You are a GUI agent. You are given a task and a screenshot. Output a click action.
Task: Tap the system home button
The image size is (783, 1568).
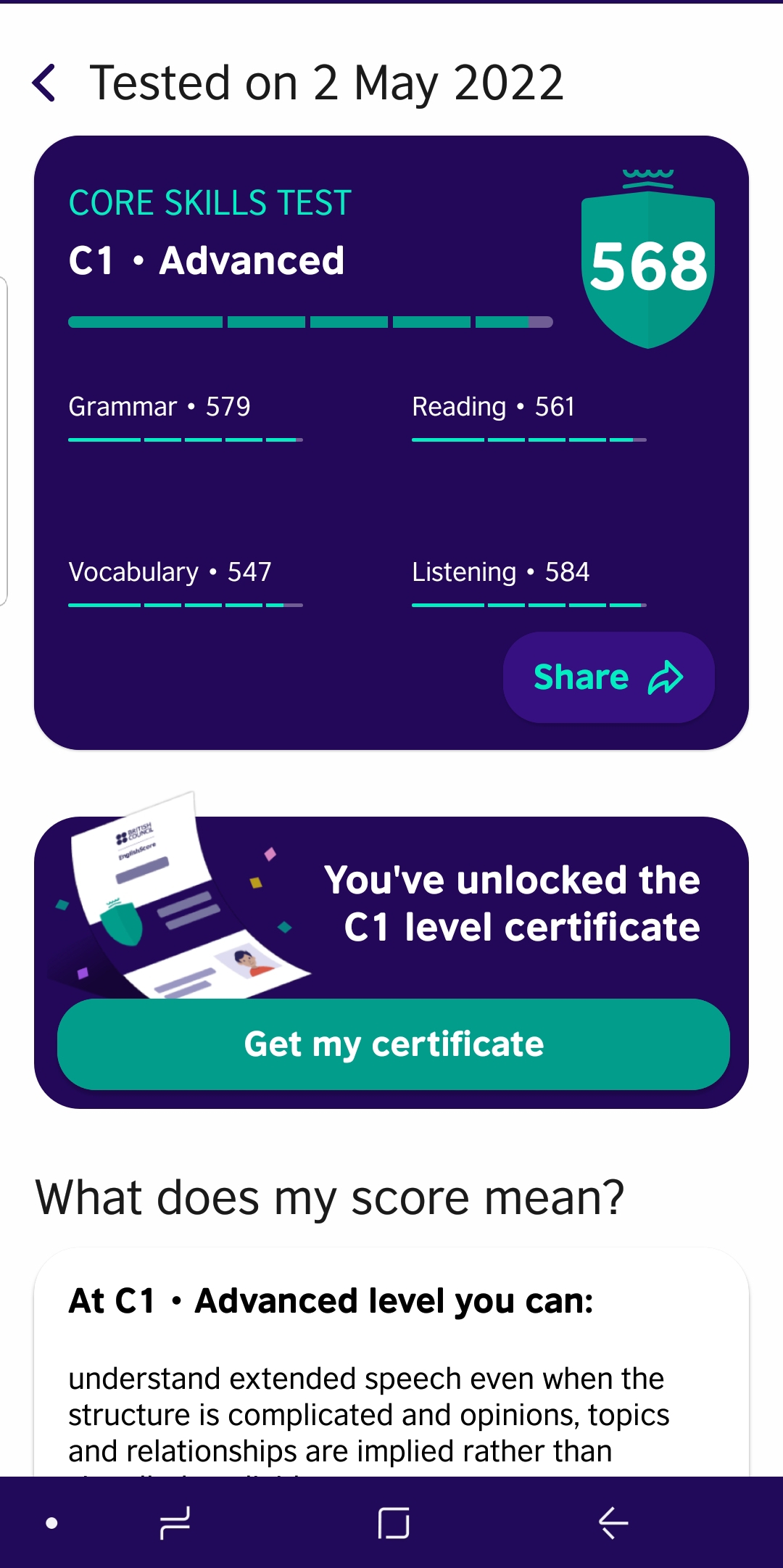[x=394, y=1522]
